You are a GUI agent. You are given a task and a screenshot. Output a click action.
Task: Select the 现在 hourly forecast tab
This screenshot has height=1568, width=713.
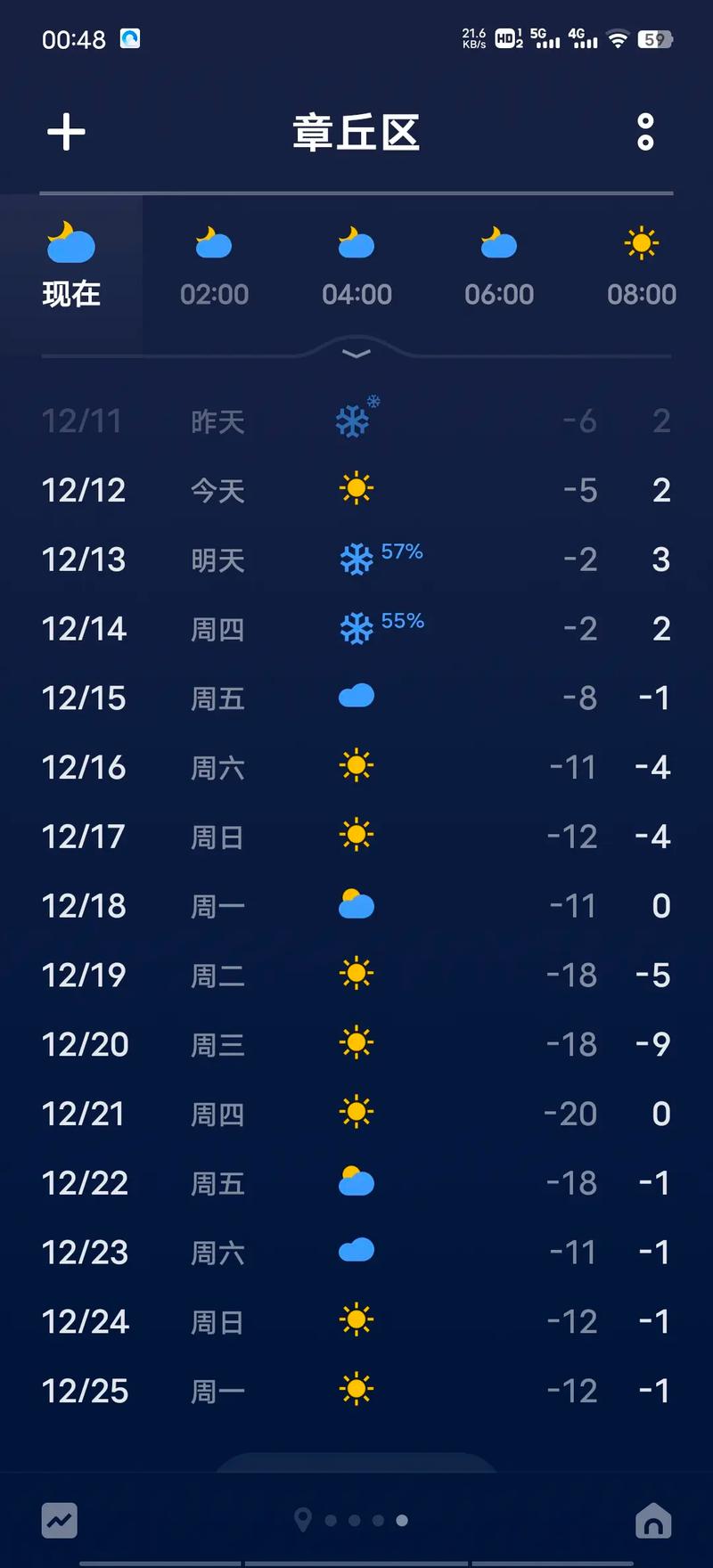[70, 294]
